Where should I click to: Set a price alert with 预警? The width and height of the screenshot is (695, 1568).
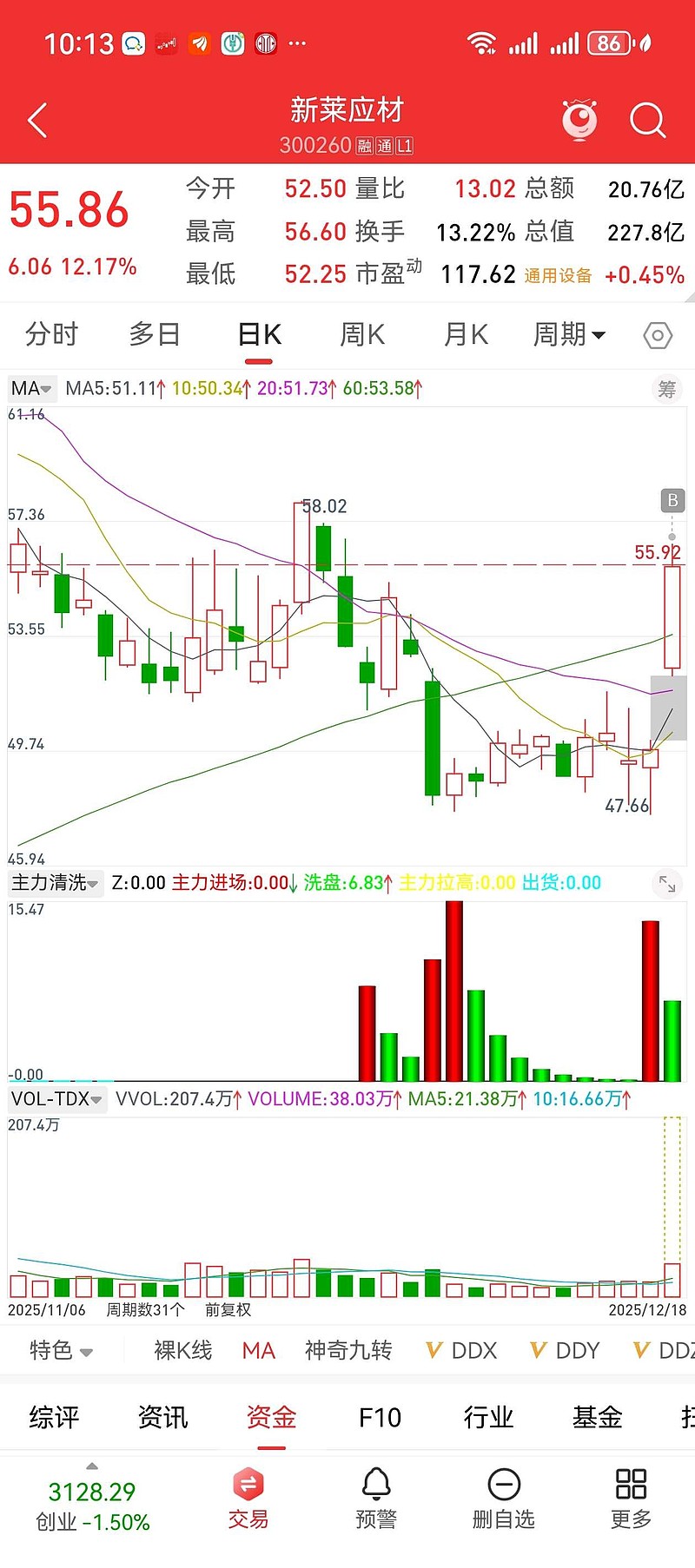[376, 1499]
